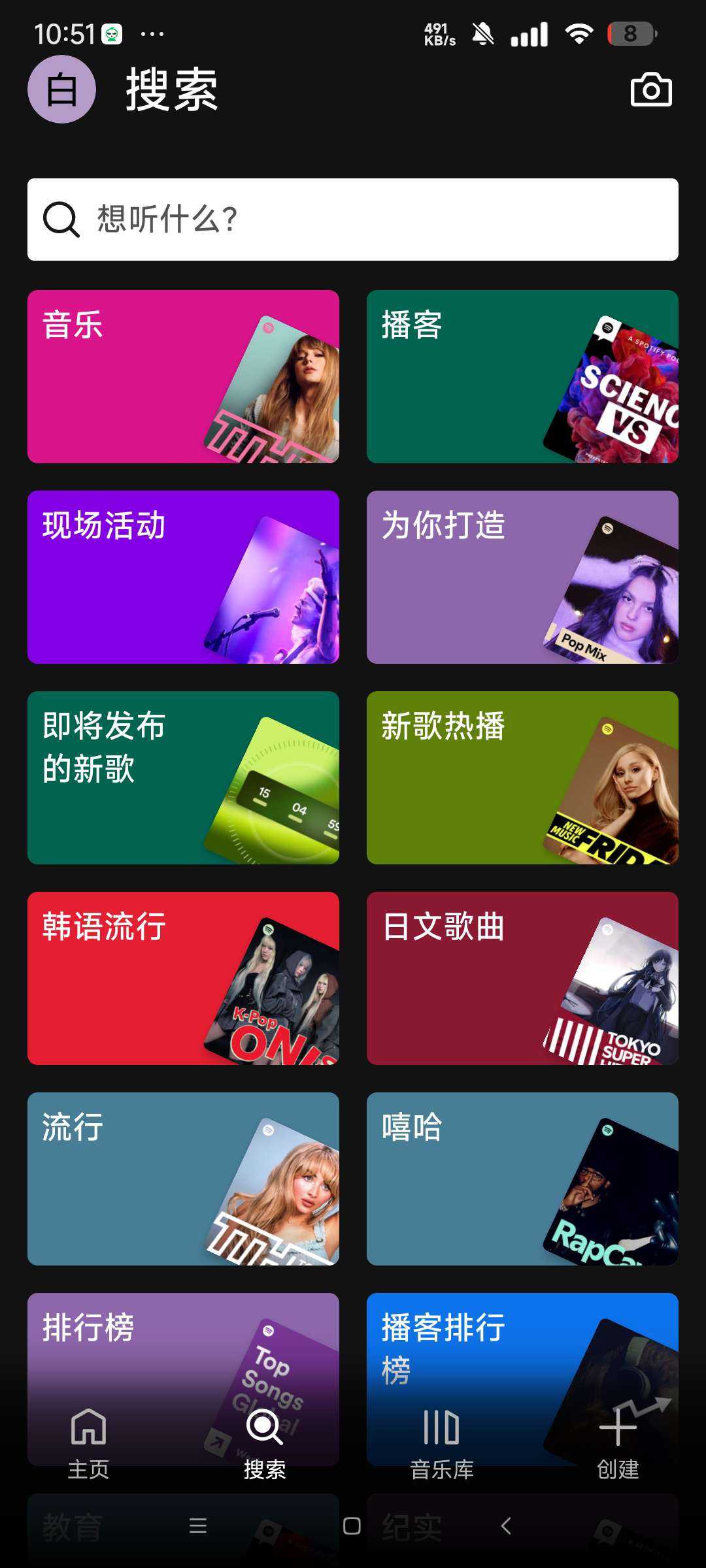Open the profile avatar 白
The image size is (706, 1568).
[x=61, y=90]
